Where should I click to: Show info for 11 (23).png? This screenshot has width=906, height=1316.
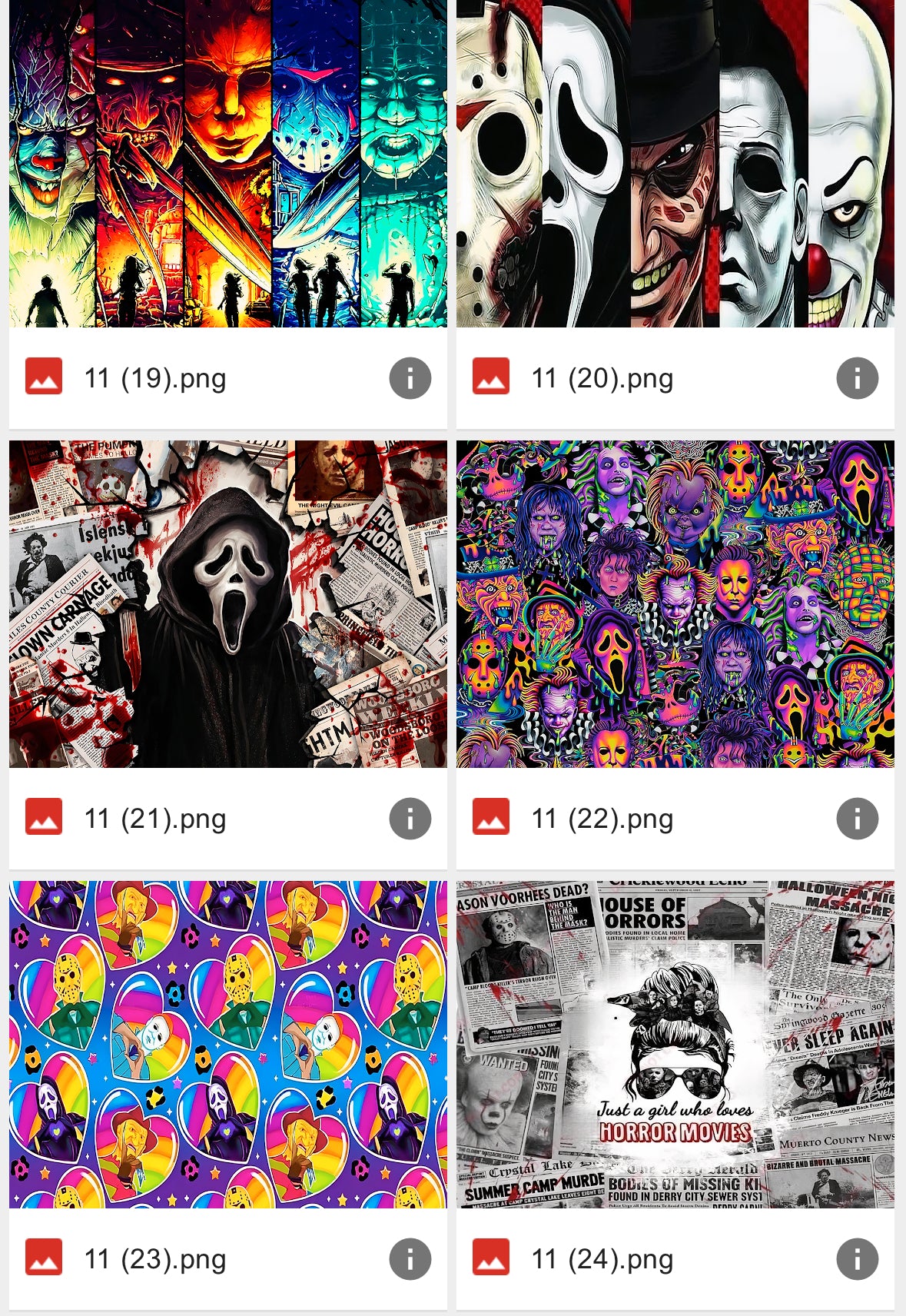410,1259
